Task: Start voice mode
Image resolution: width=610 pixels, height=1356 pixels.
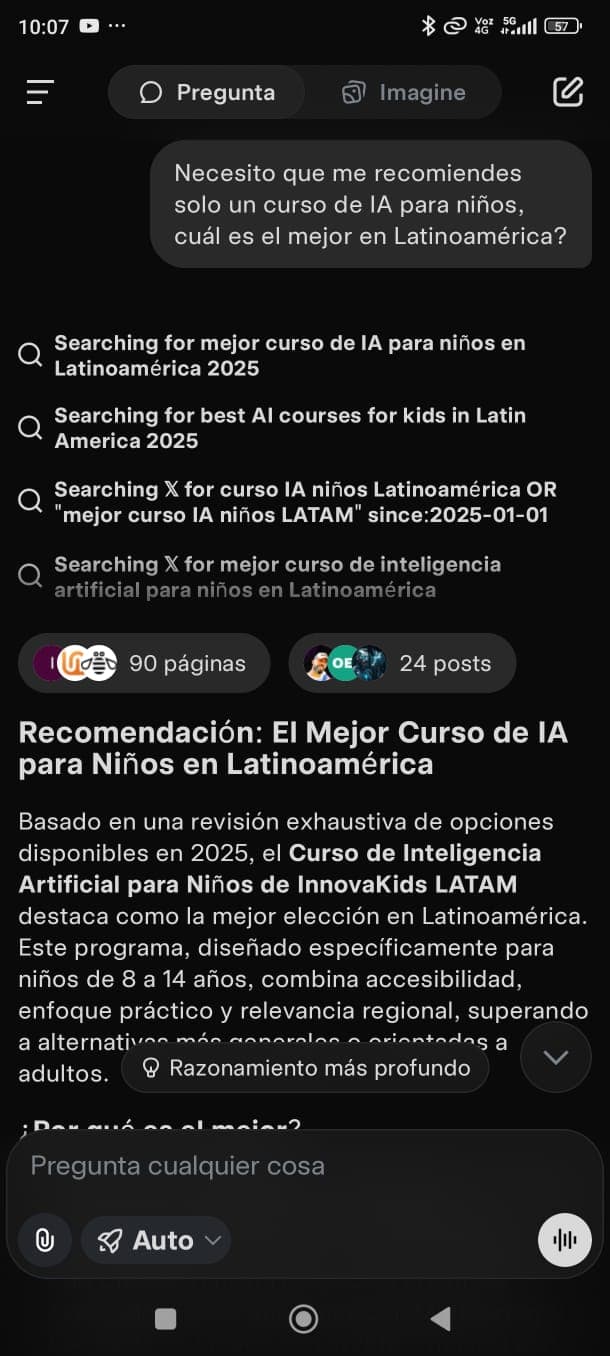Action: click(x=565, y=1240)
